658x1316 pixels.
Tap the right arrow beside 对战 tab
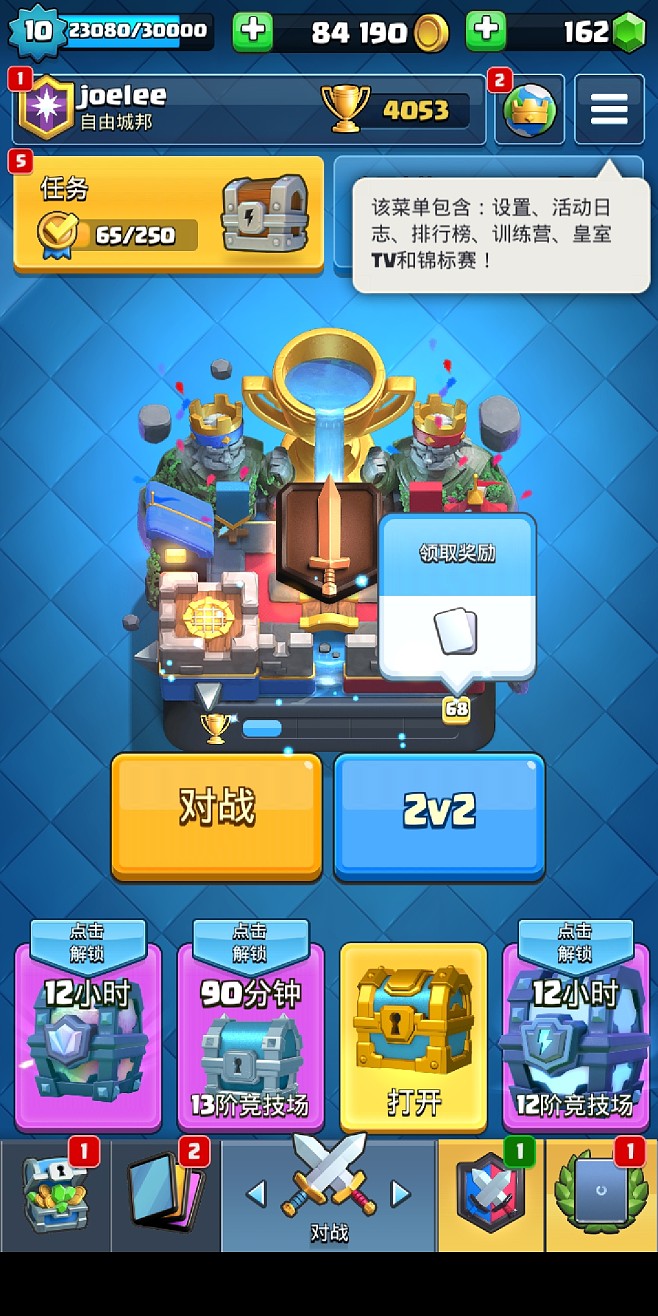coord(400,1192)
